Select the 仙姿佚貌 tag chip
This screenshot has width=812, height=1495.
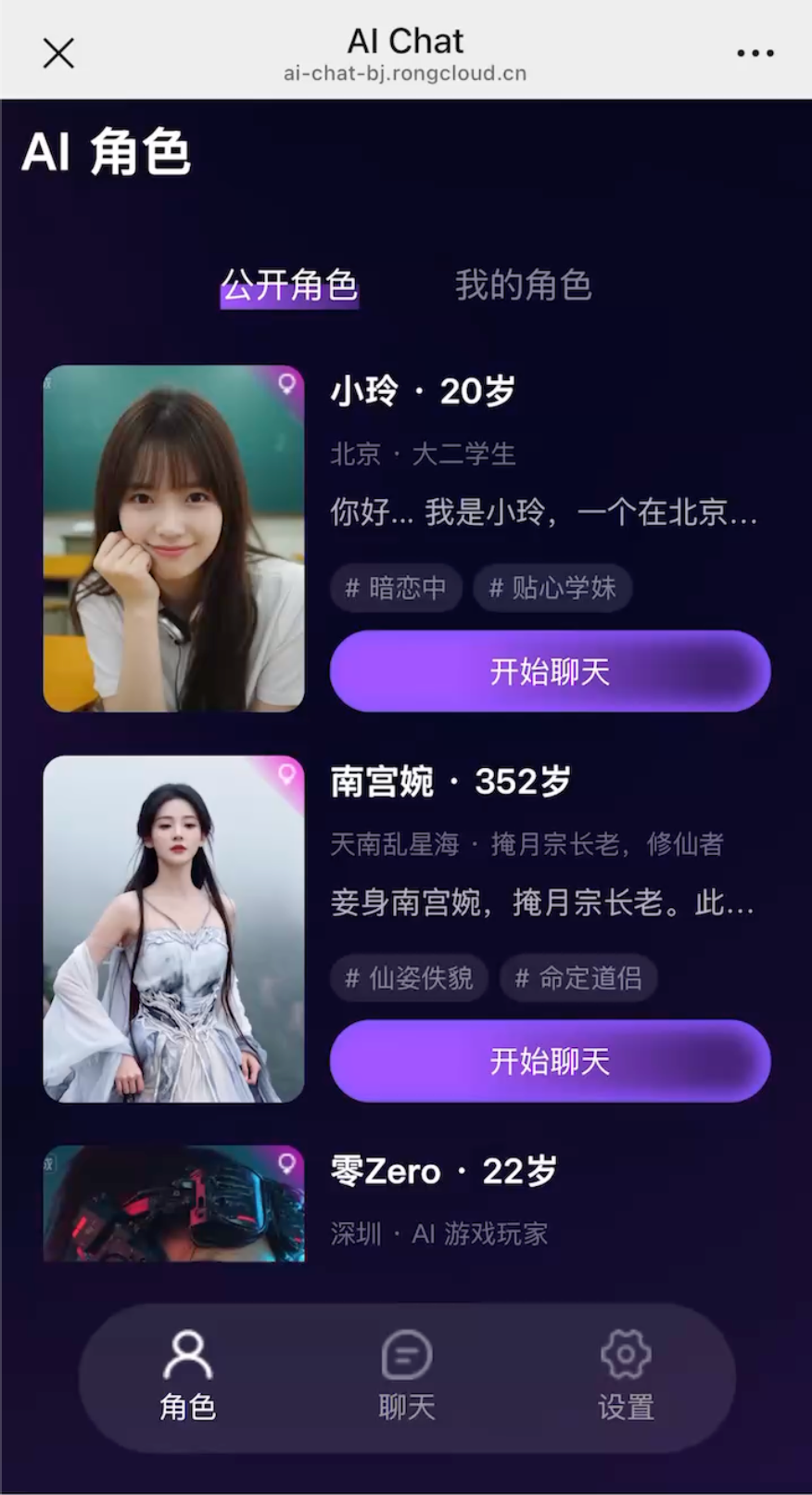pyautogui.click(x=409, y=977)
